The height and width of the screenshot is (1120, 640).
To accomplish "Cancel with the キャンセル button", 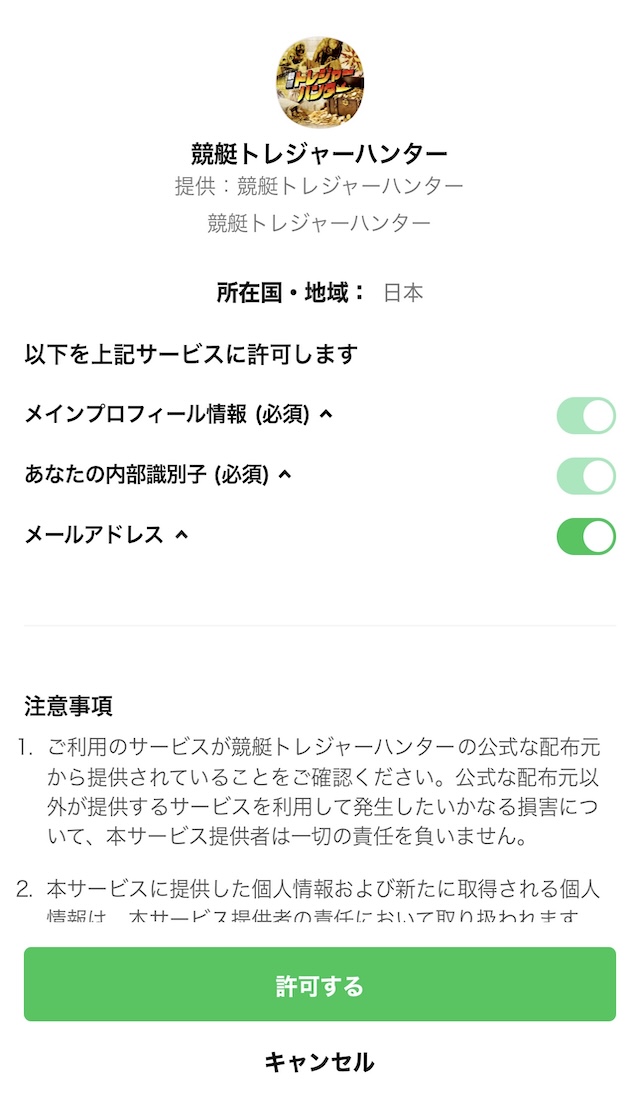I will pos(319,1062).
